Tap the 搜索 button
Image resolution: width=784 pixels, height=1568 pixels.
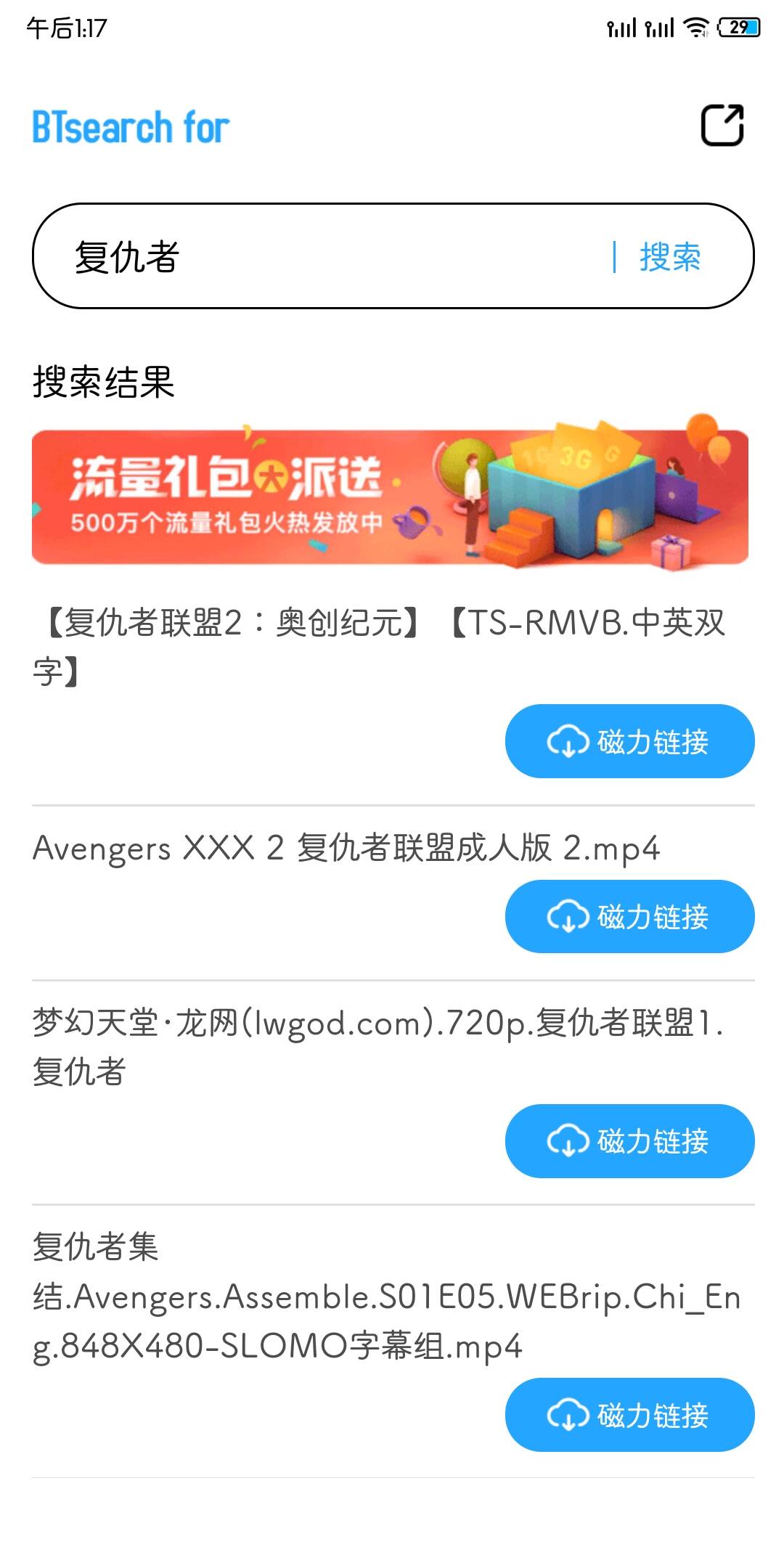click(669, 257)
